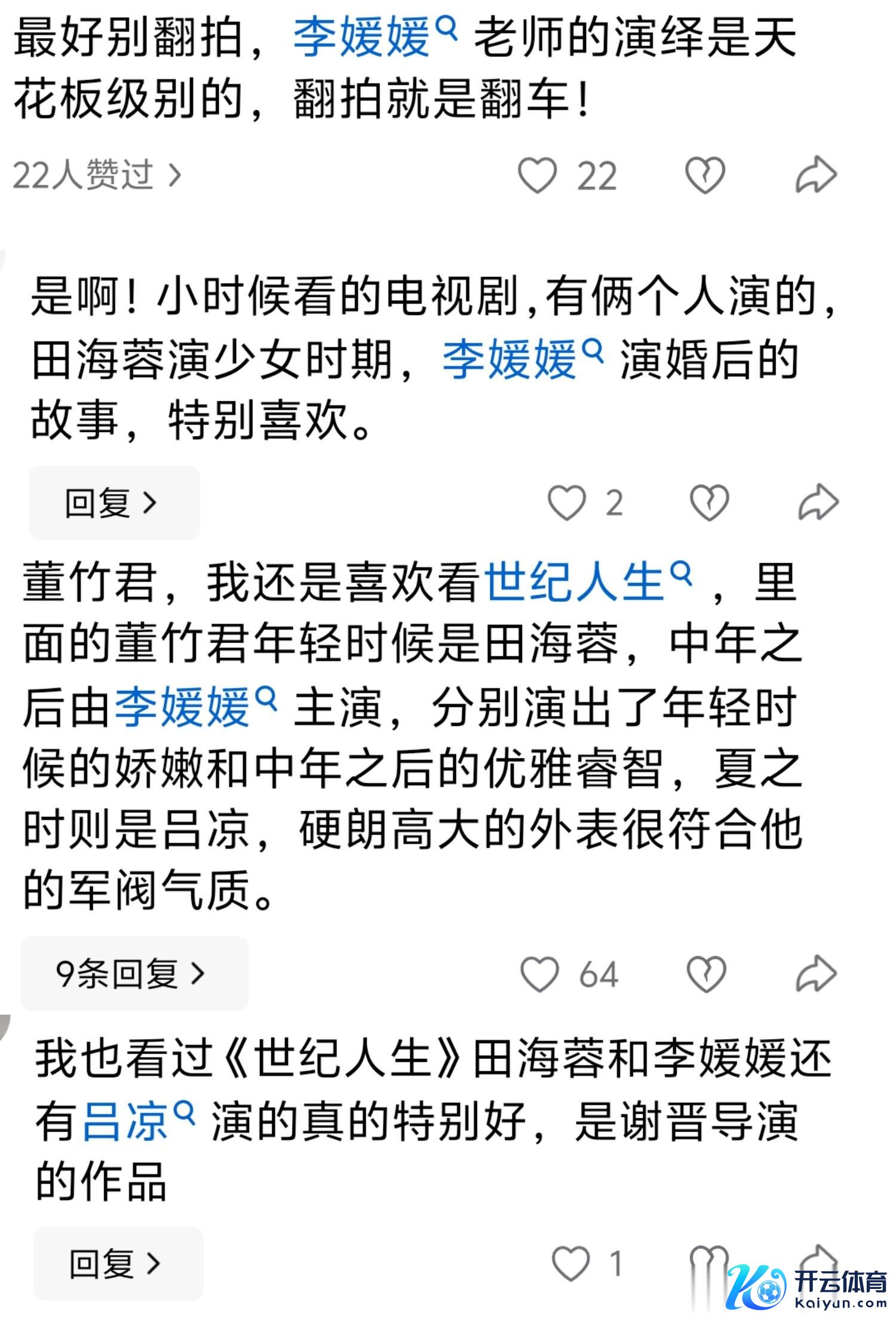Image resolution: width=896 pixels, height=1323 pixels.
Task: Dislike the 小时候看的电视剧 comment
Action: click(709, 503)
